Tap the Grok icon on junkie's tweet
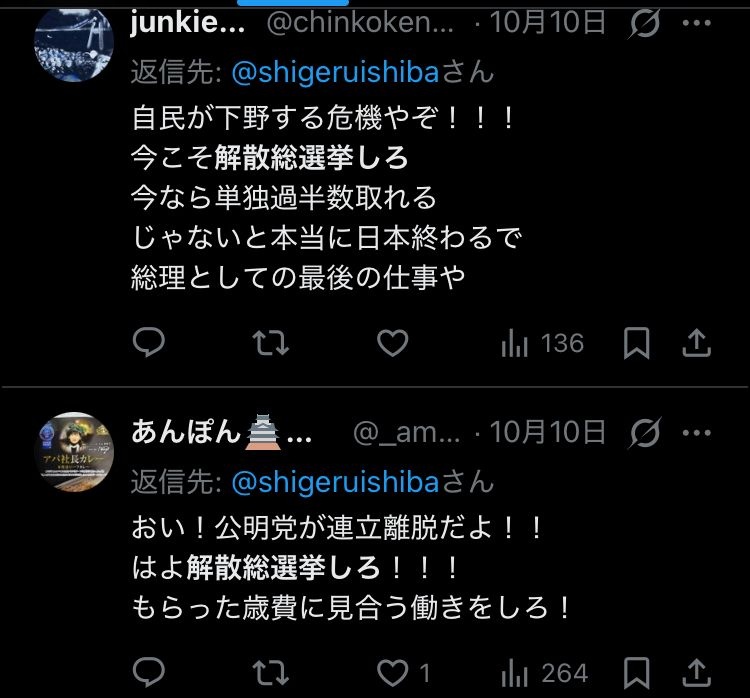 [647, 23]
